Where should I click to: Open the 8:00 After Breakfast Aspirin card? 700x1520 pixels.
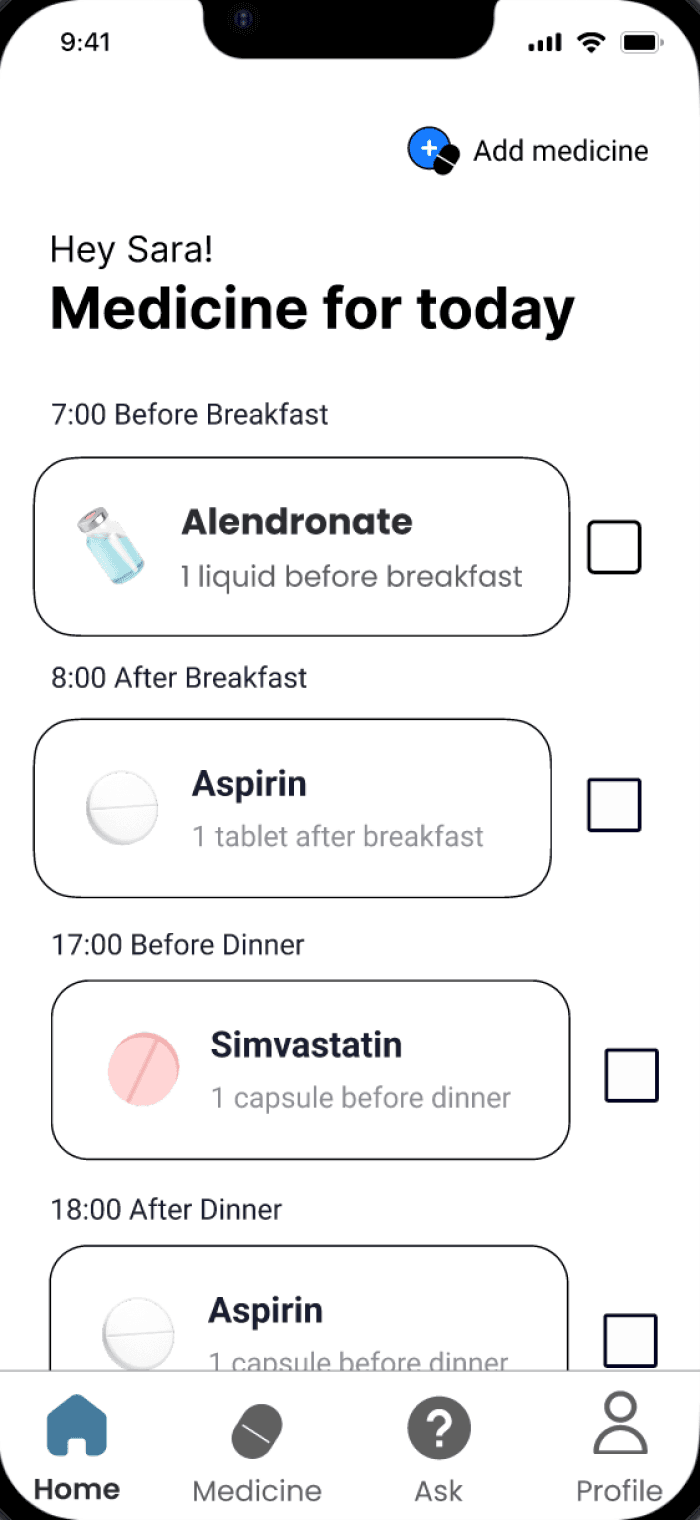tap(292, 808)
